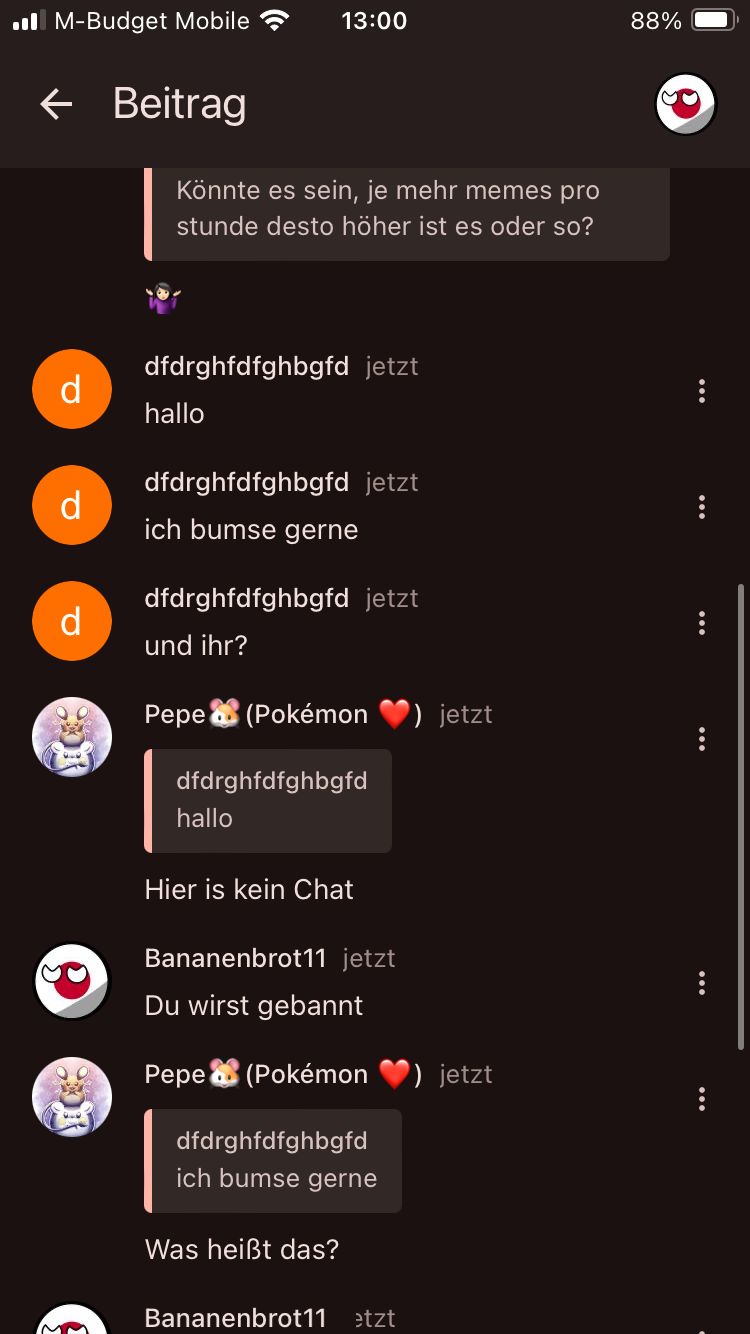View the dfdrghfdfghbgfd avatar beside the "hallo" comment
Viewport: 750px width, 1334px height.
tap(71, 389)
